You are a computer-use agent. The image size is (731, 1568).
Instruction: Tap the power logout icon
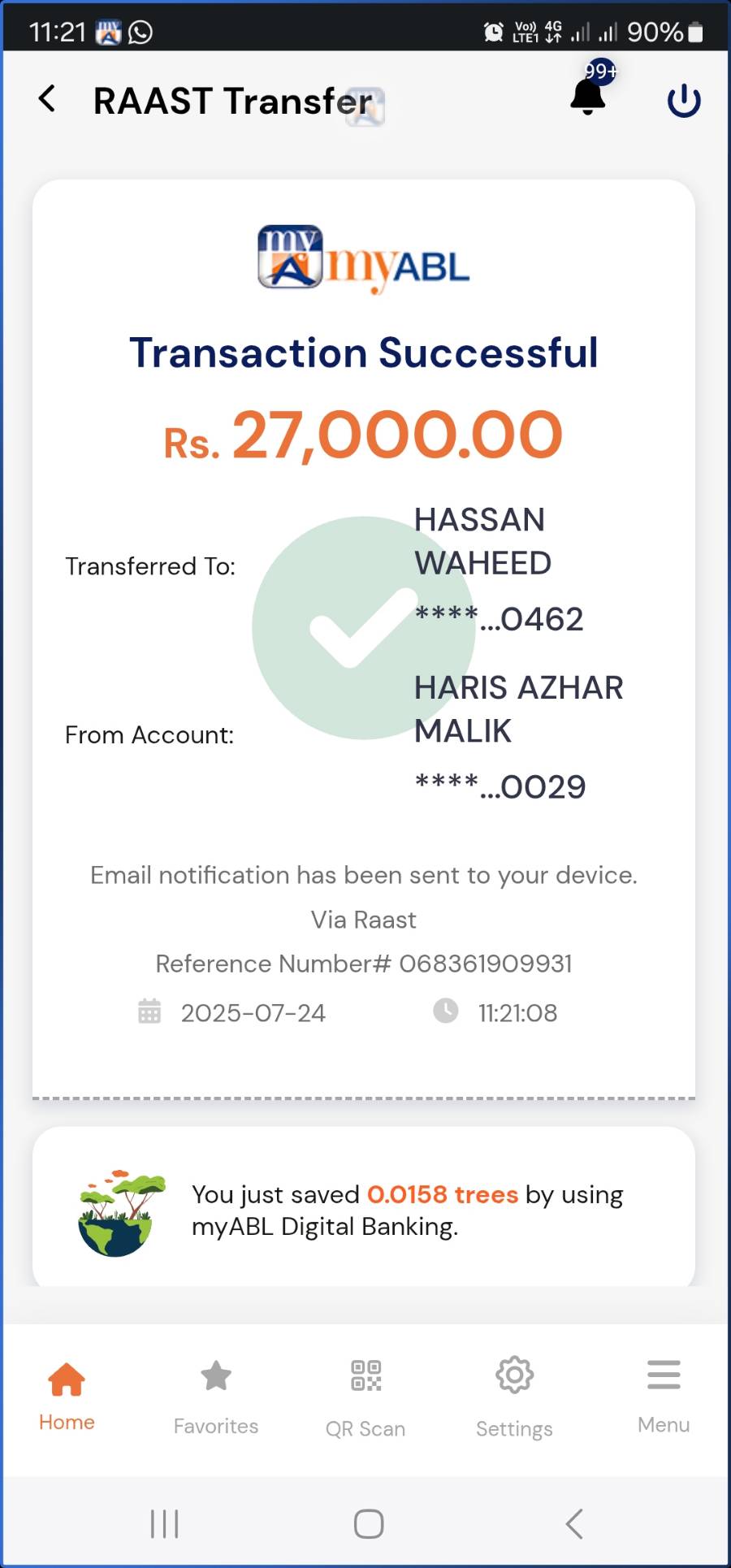click(683, 101)
